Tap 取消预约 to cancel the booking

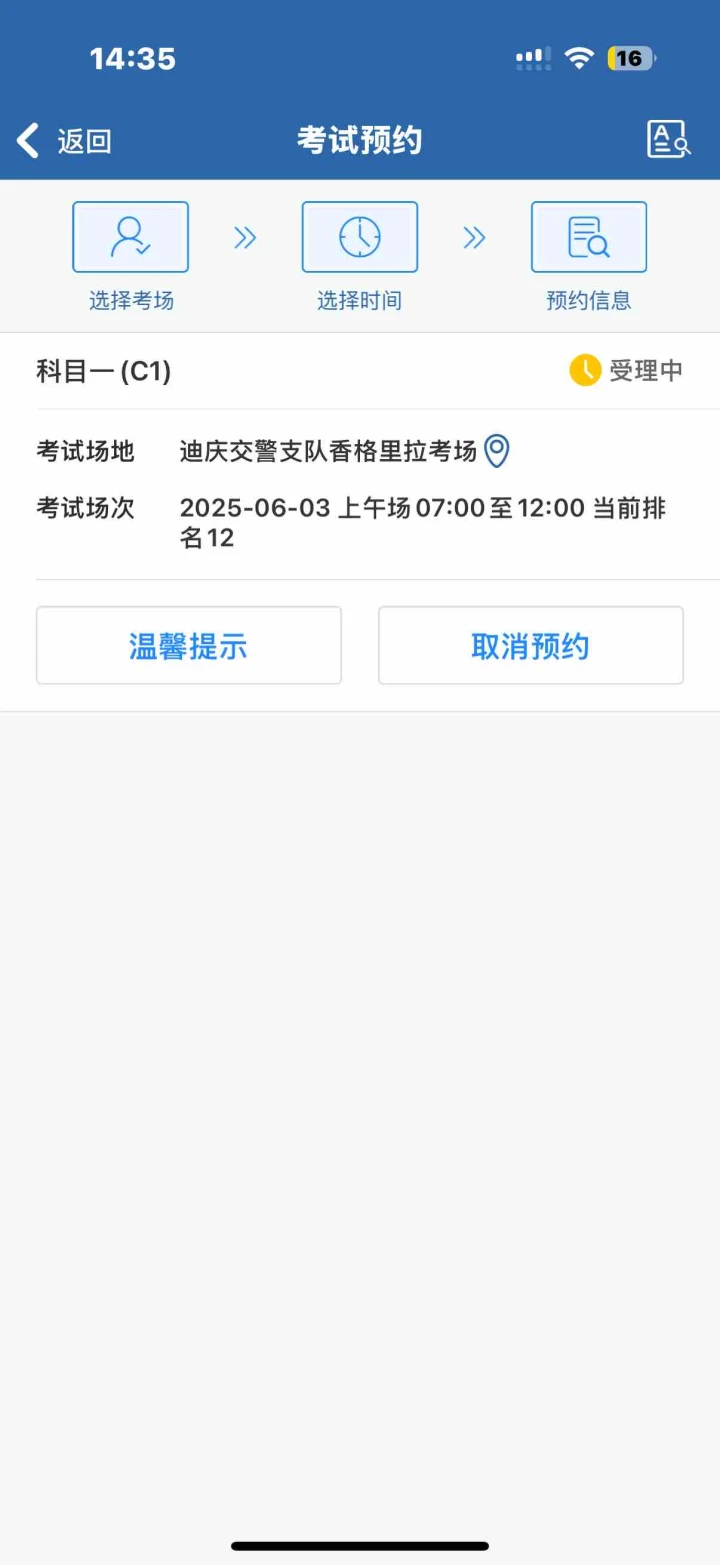[x=531, y=646]
